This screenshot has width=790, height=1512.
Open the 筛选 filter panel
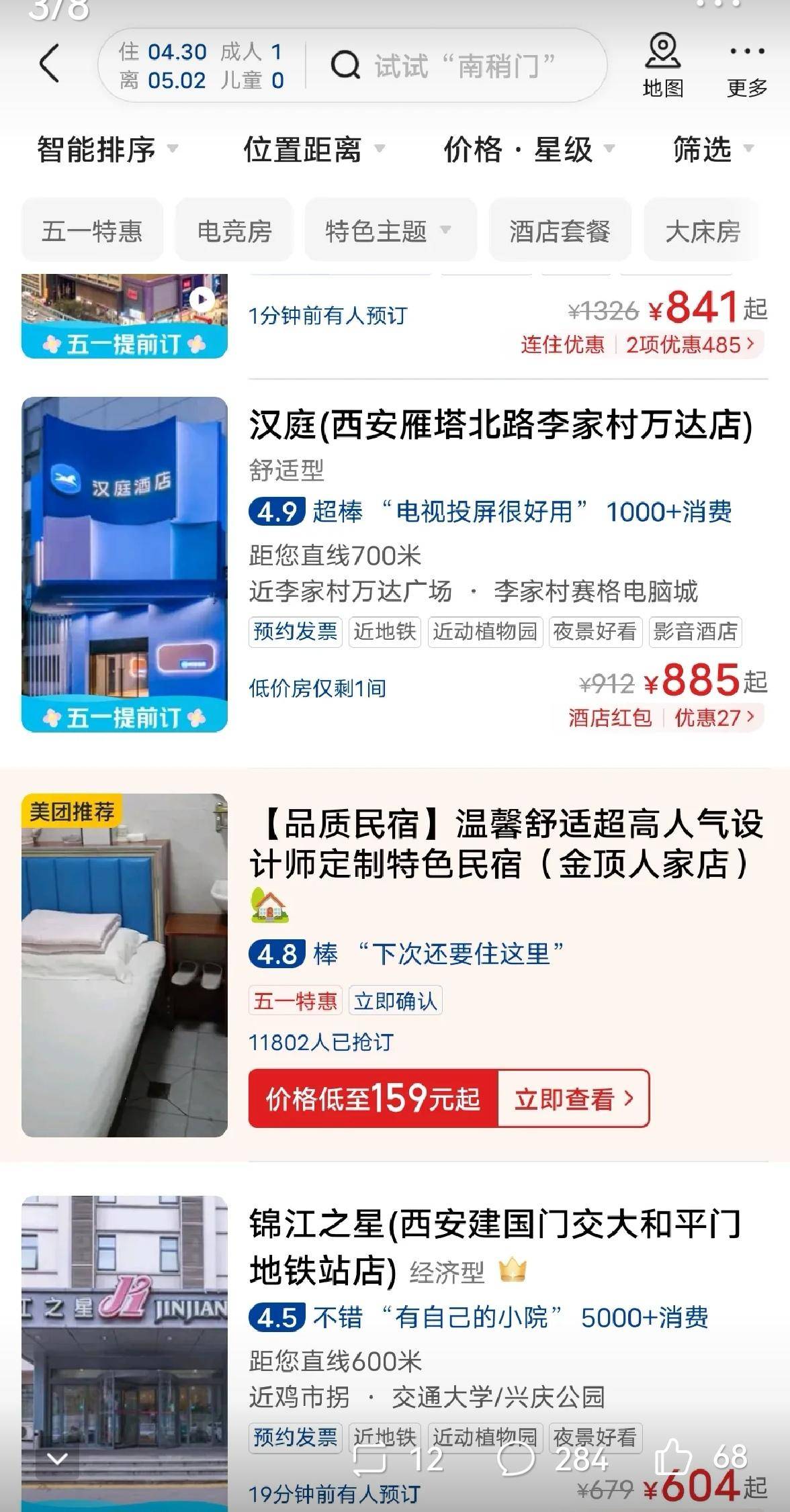[713, 149]
